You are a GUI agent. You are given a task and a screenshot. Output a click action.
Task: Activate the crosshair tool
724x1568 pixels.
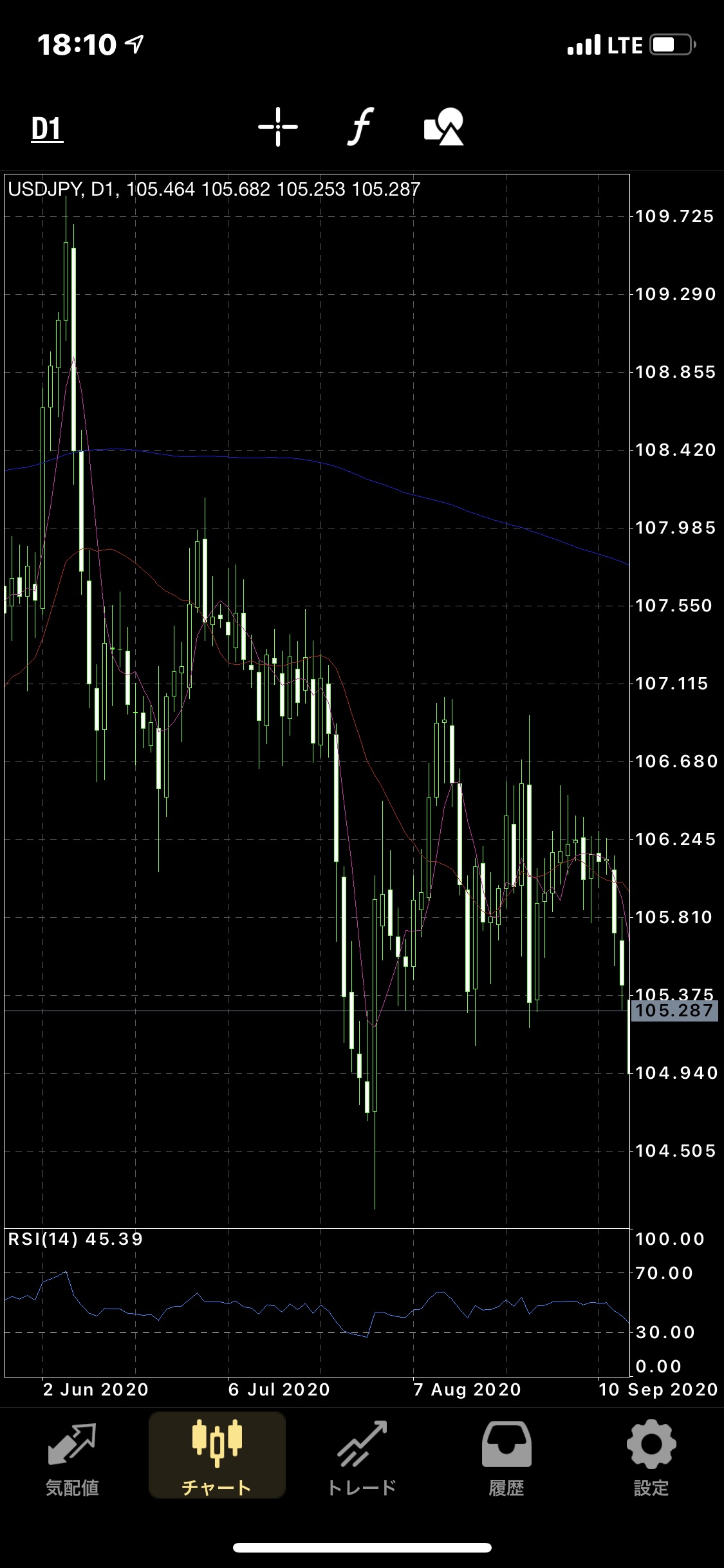(278, 127)
